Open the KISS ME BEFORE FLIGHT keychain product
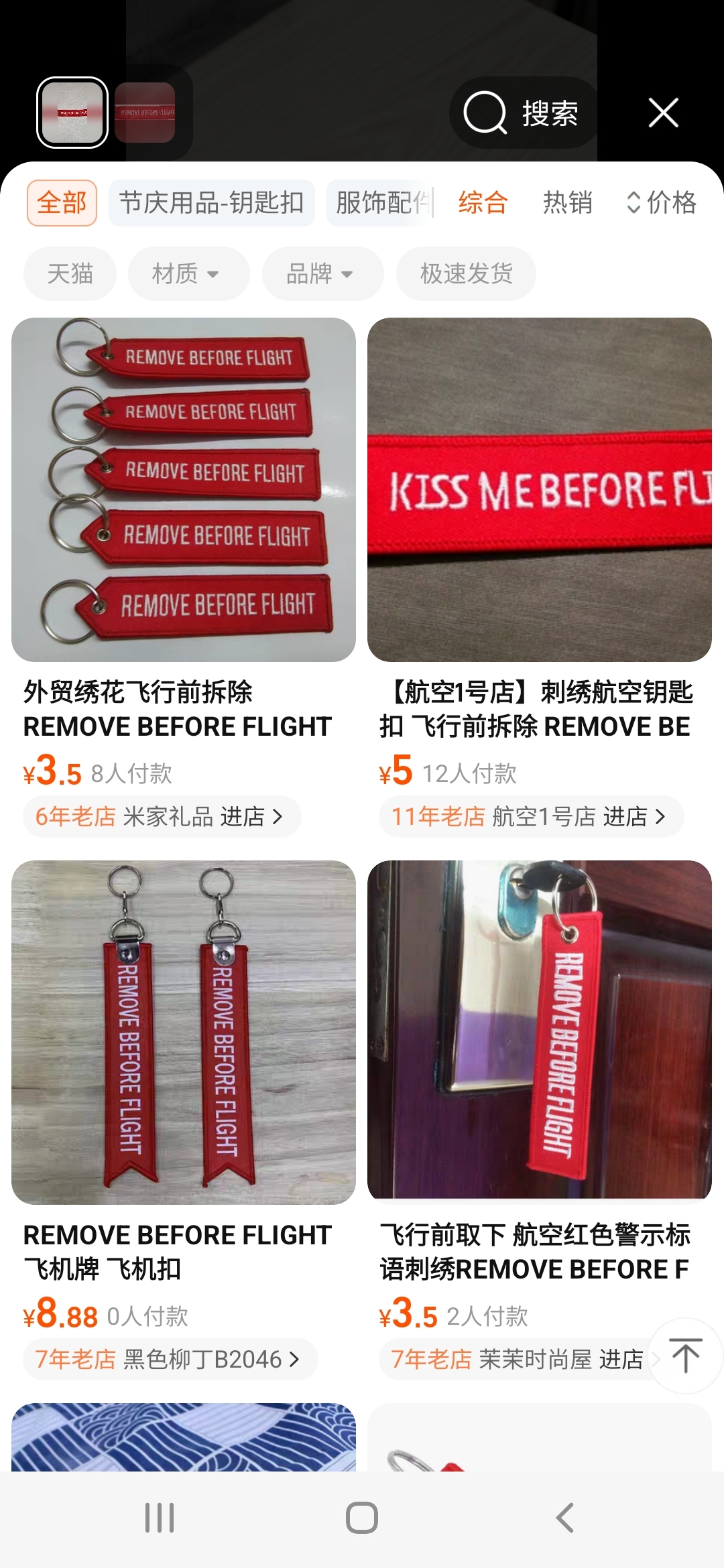Image resolution: width=724 pixels, height=1568 pixels. (x=539, y=489)
